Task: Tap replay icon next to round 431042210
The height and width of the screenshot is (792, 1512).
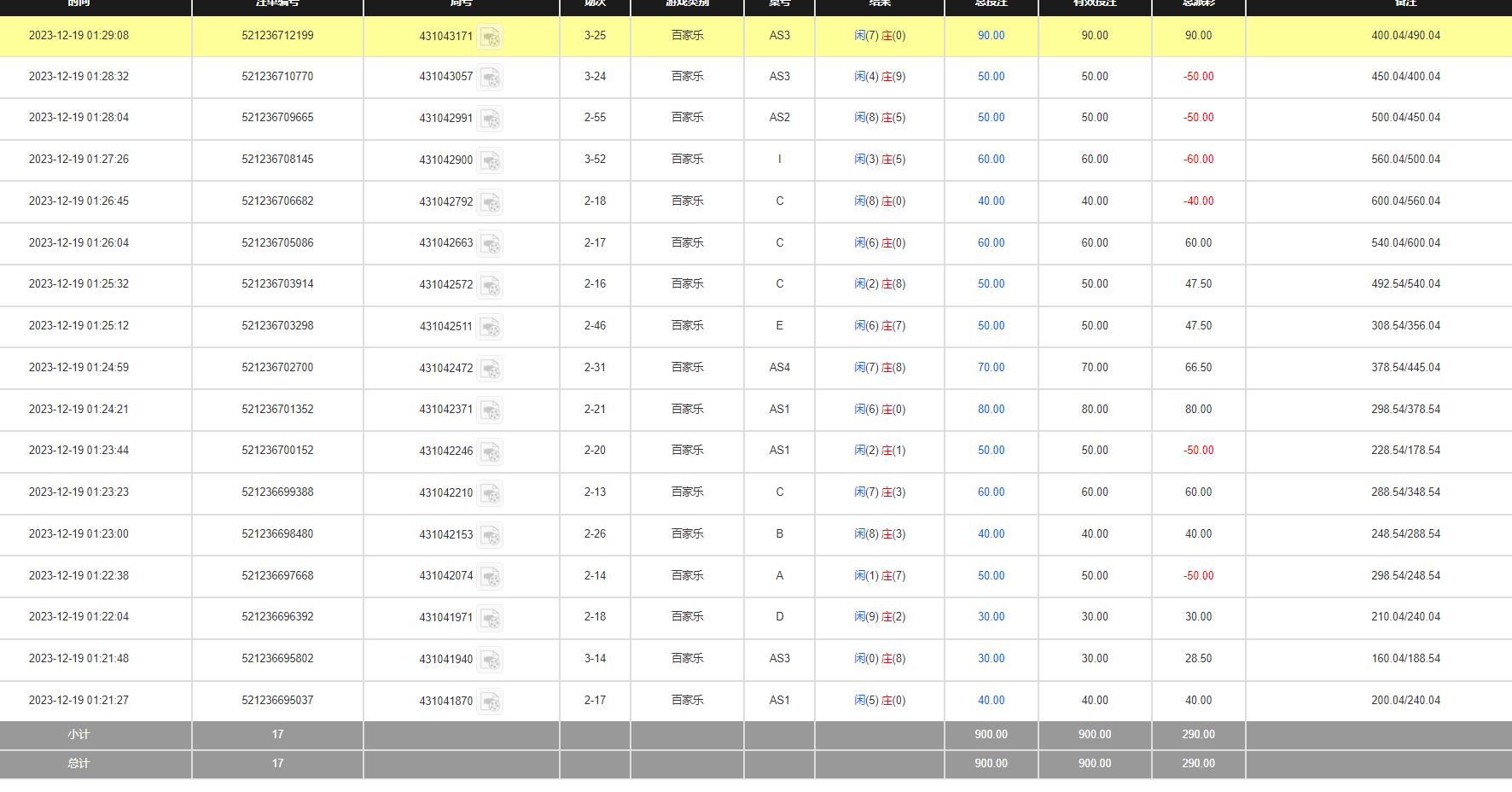Action: pyautogui.click(x=490, y=494)
